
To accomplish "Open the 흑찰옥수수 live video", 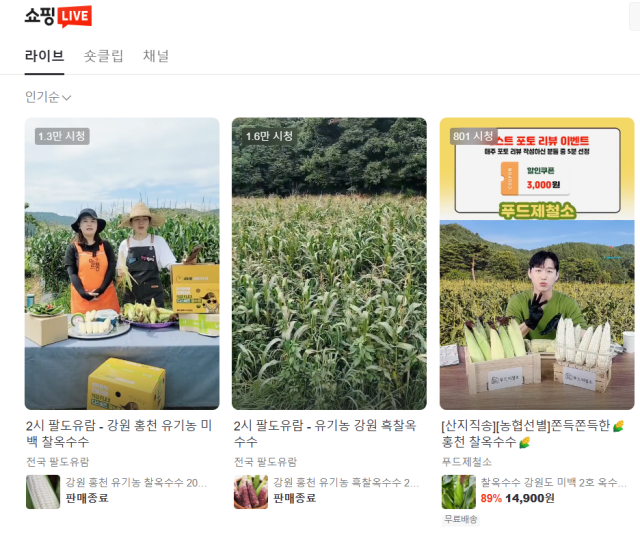I will [329, 263].
